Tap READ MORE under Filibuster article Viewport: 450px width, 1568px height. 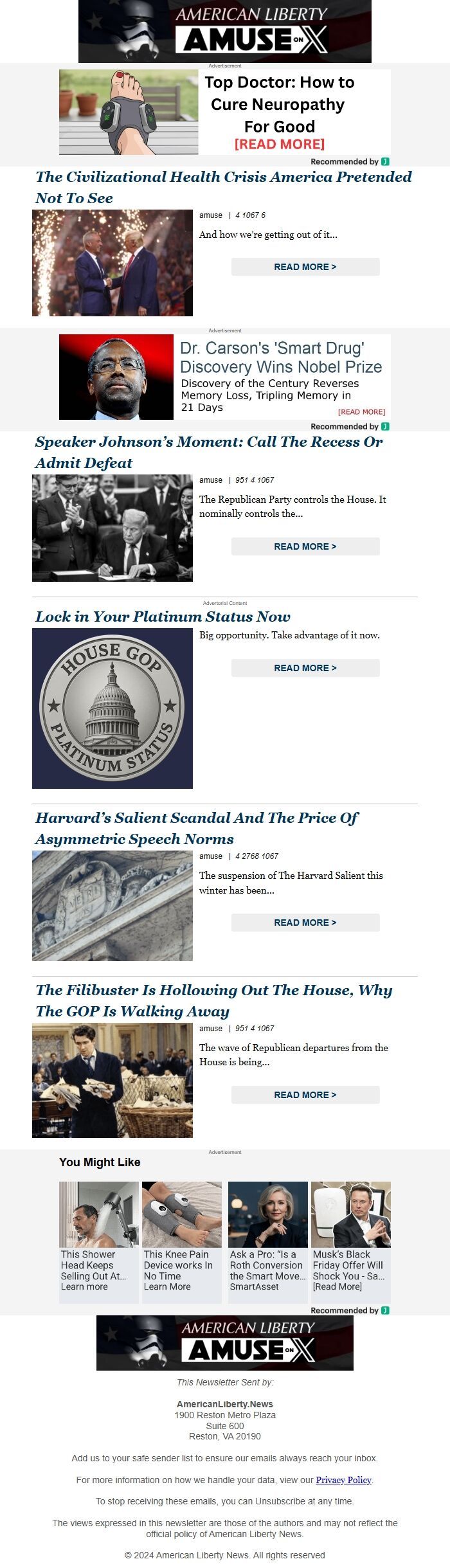coord(305,1095)
